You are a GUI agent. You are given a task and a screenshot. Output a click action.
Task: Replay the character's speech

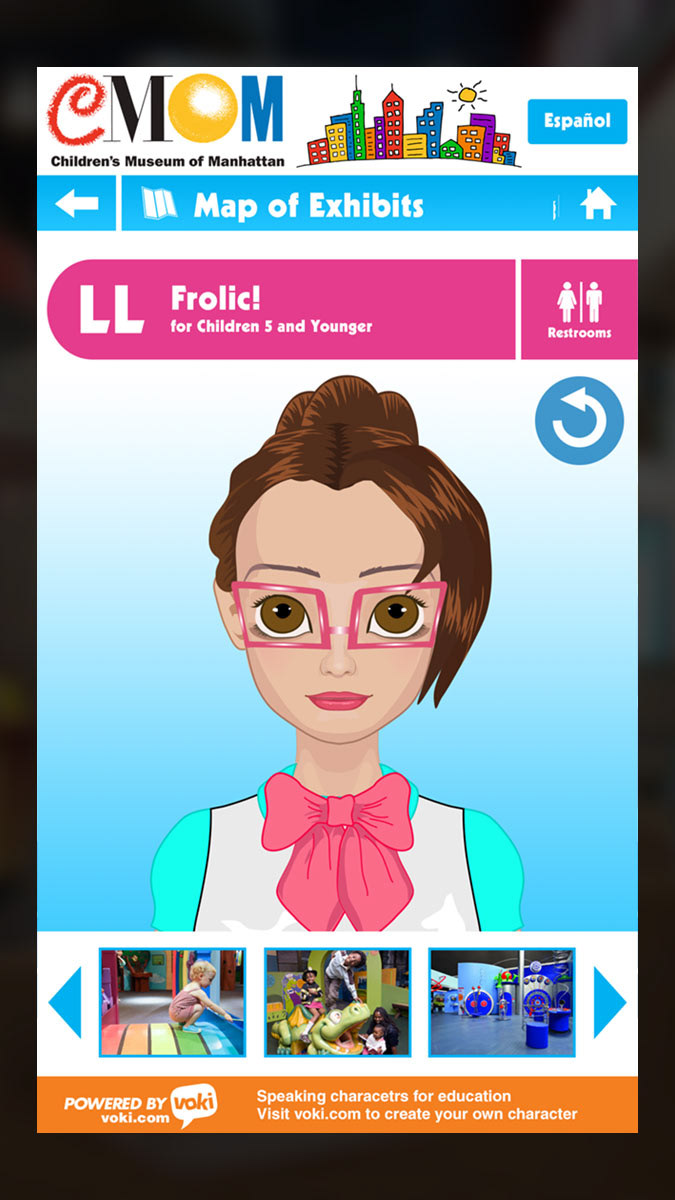tap(579, 420)
